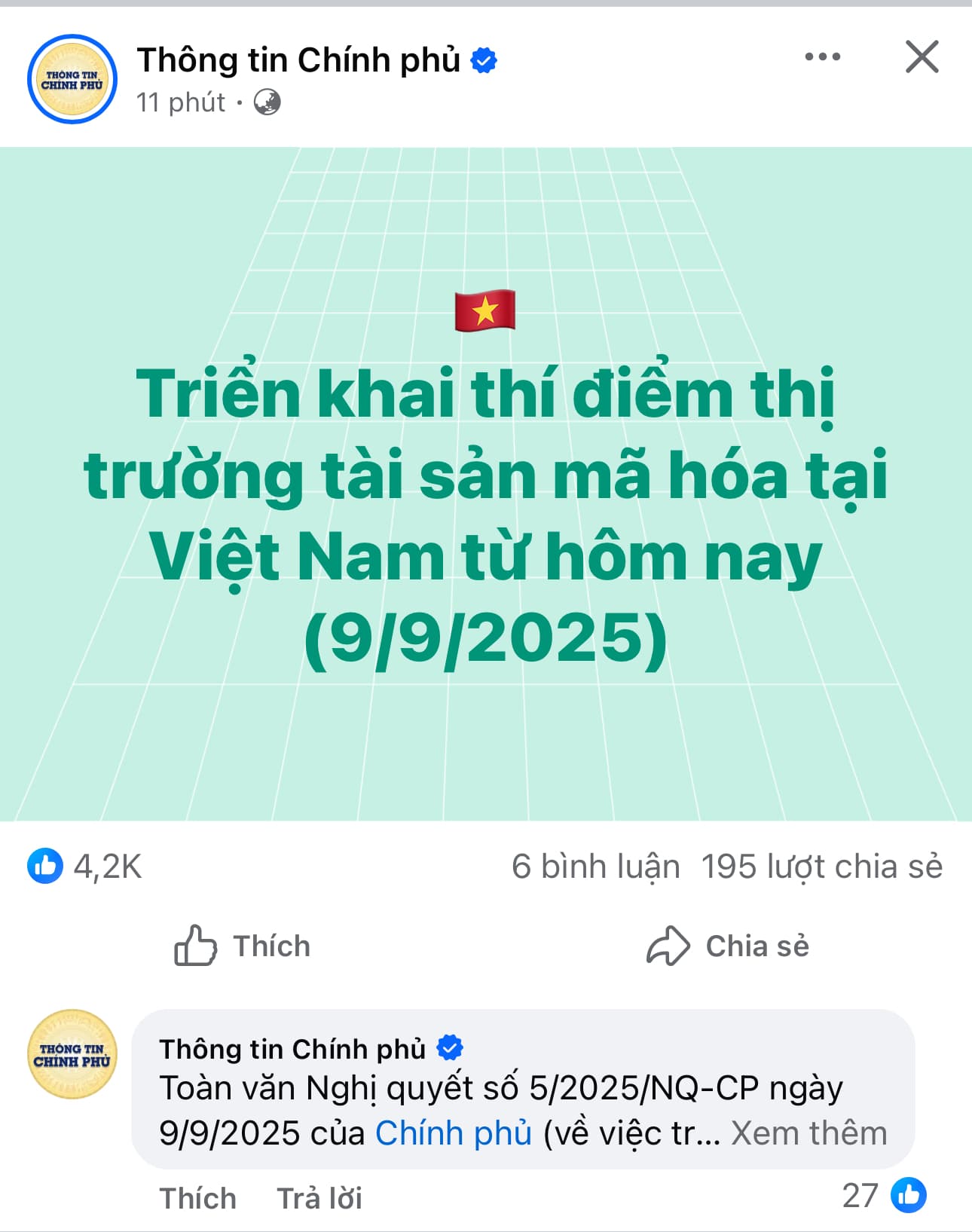The width and height of the screenshot is (972, 1232).
Task: Open Thông tin Chính phủ page from post header
Action: pos(298,60)
